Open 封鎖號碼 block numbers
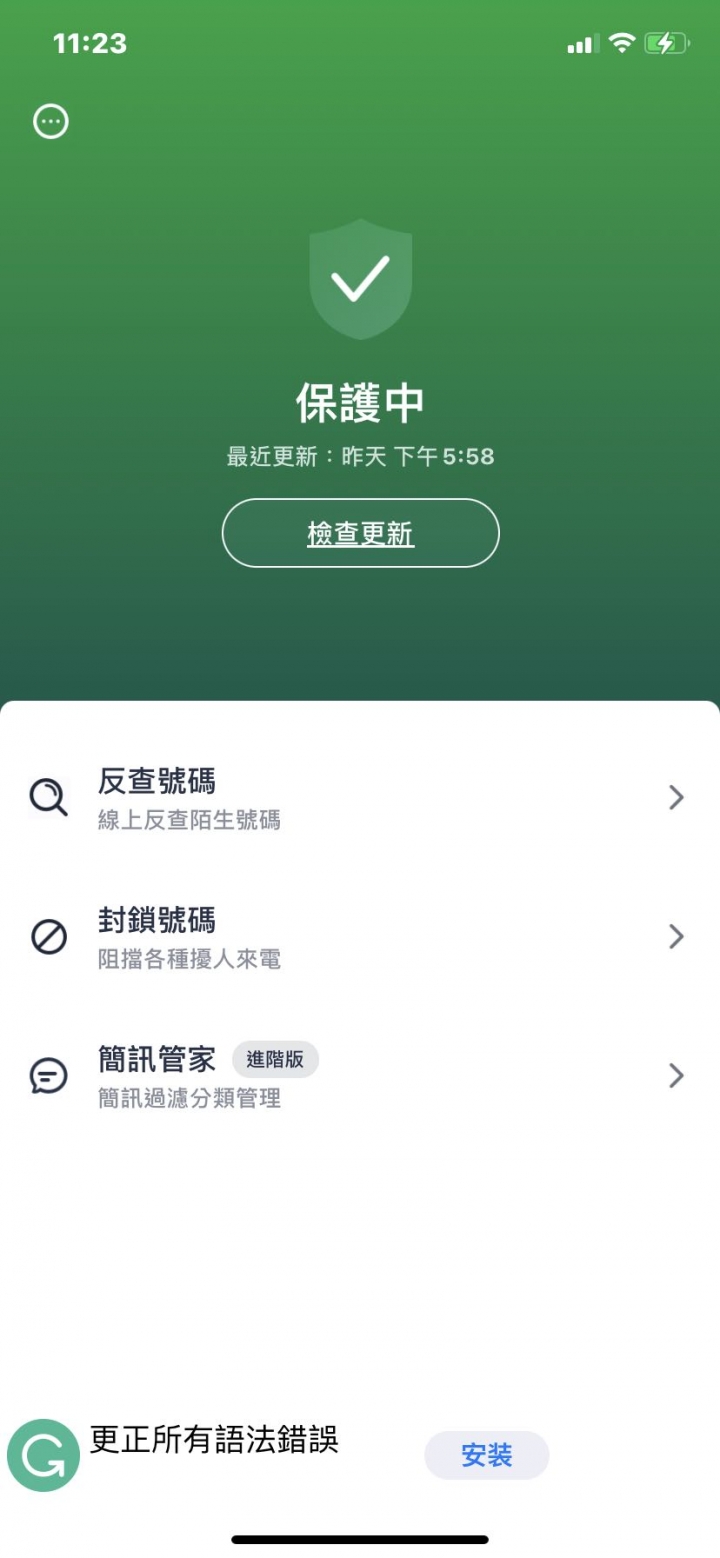The height and width of the screenshot is (1558, 720). [x=360, y=937]
